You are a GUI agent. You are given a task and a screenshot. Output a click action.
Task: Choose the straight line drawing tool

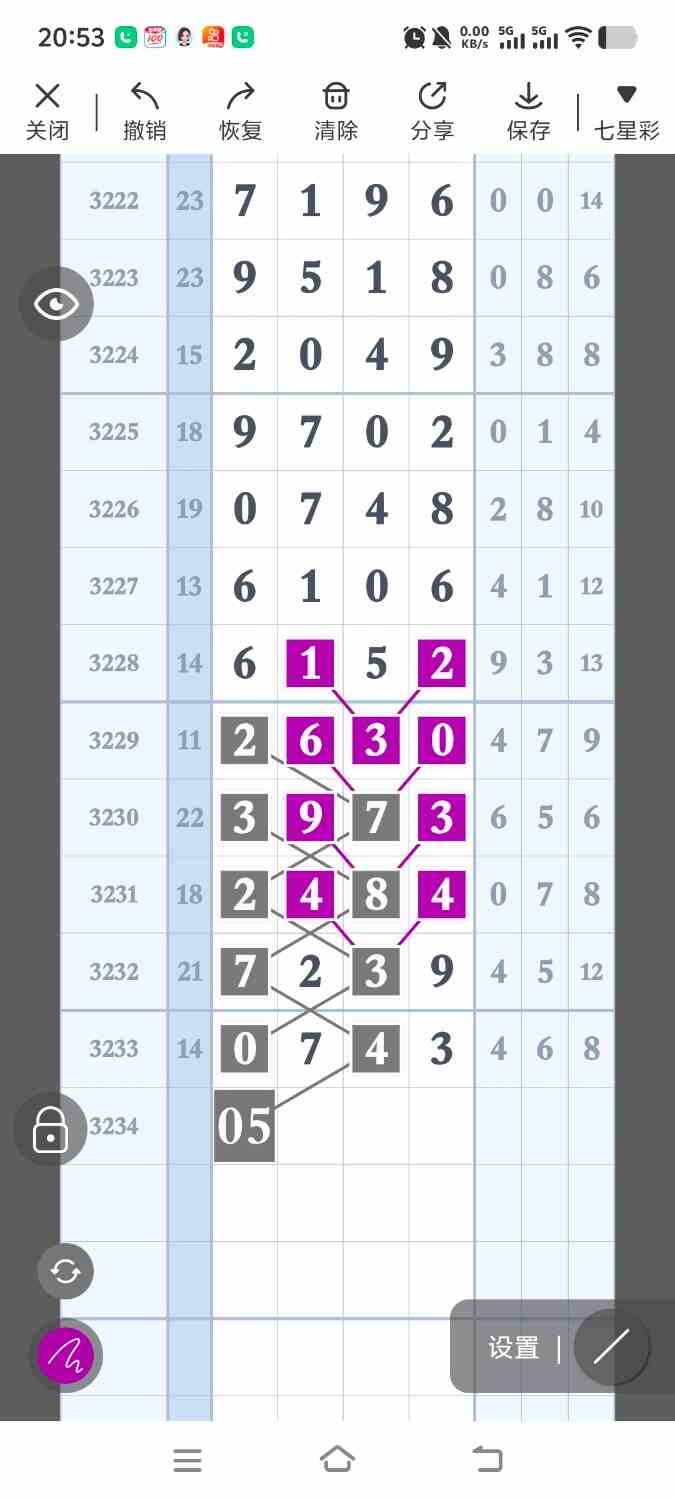click(611, 1347)
